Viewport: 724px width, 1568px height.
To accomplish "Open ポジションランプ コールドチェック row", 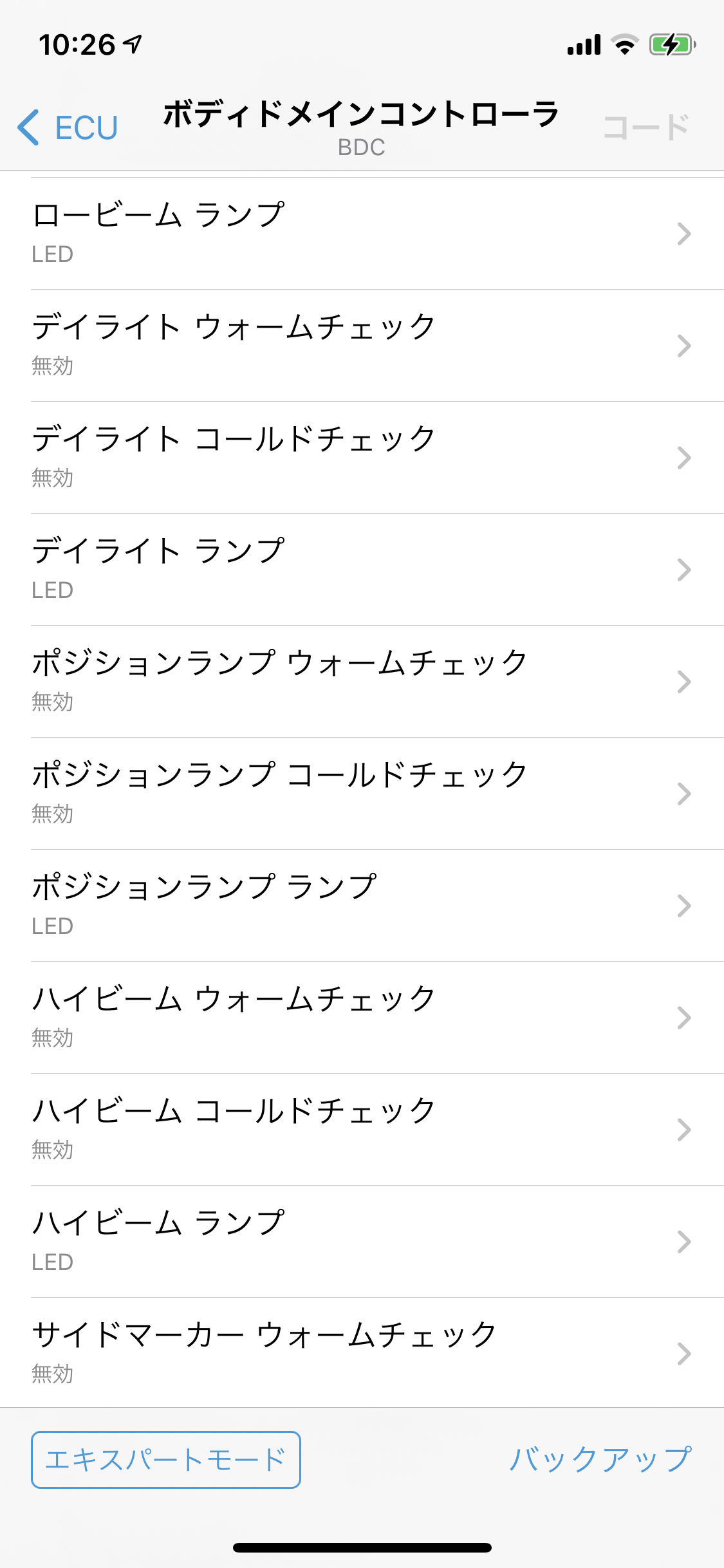I will pos(362,794).
